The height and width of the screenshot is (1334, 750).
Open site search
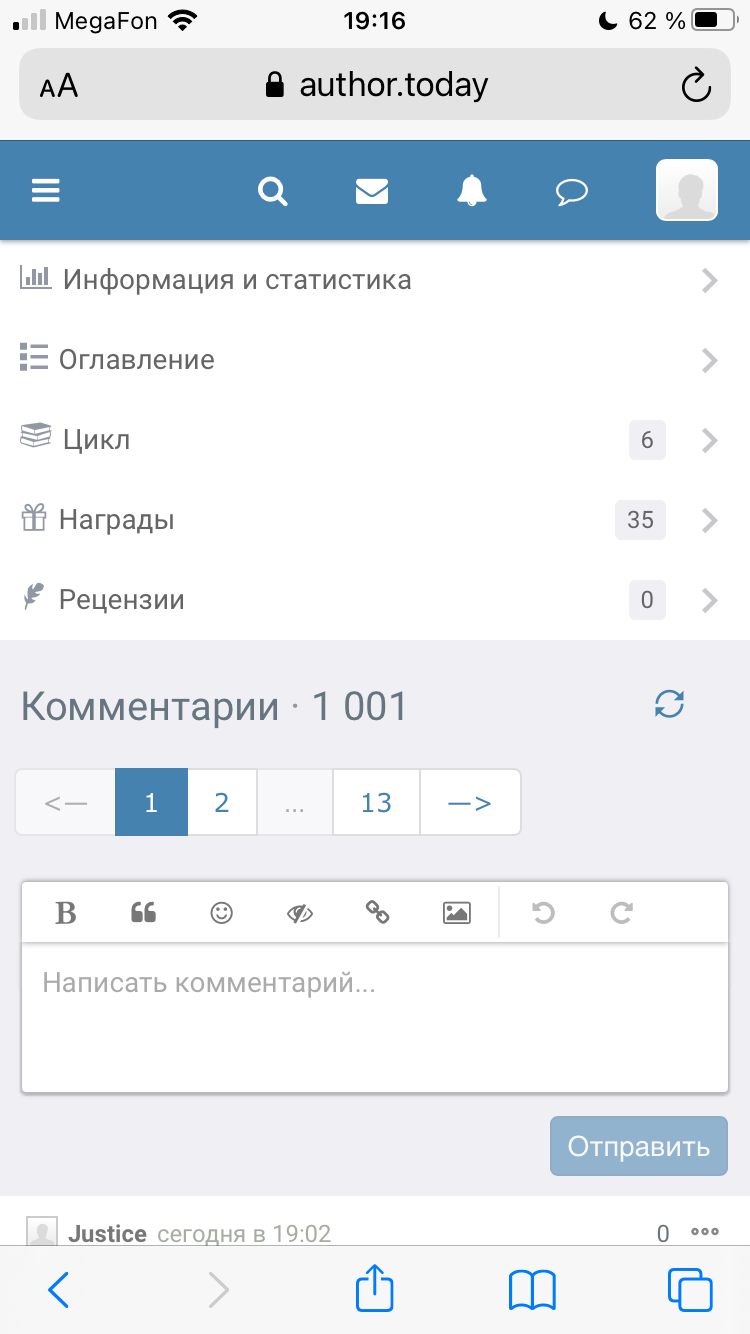click(272, 190)
